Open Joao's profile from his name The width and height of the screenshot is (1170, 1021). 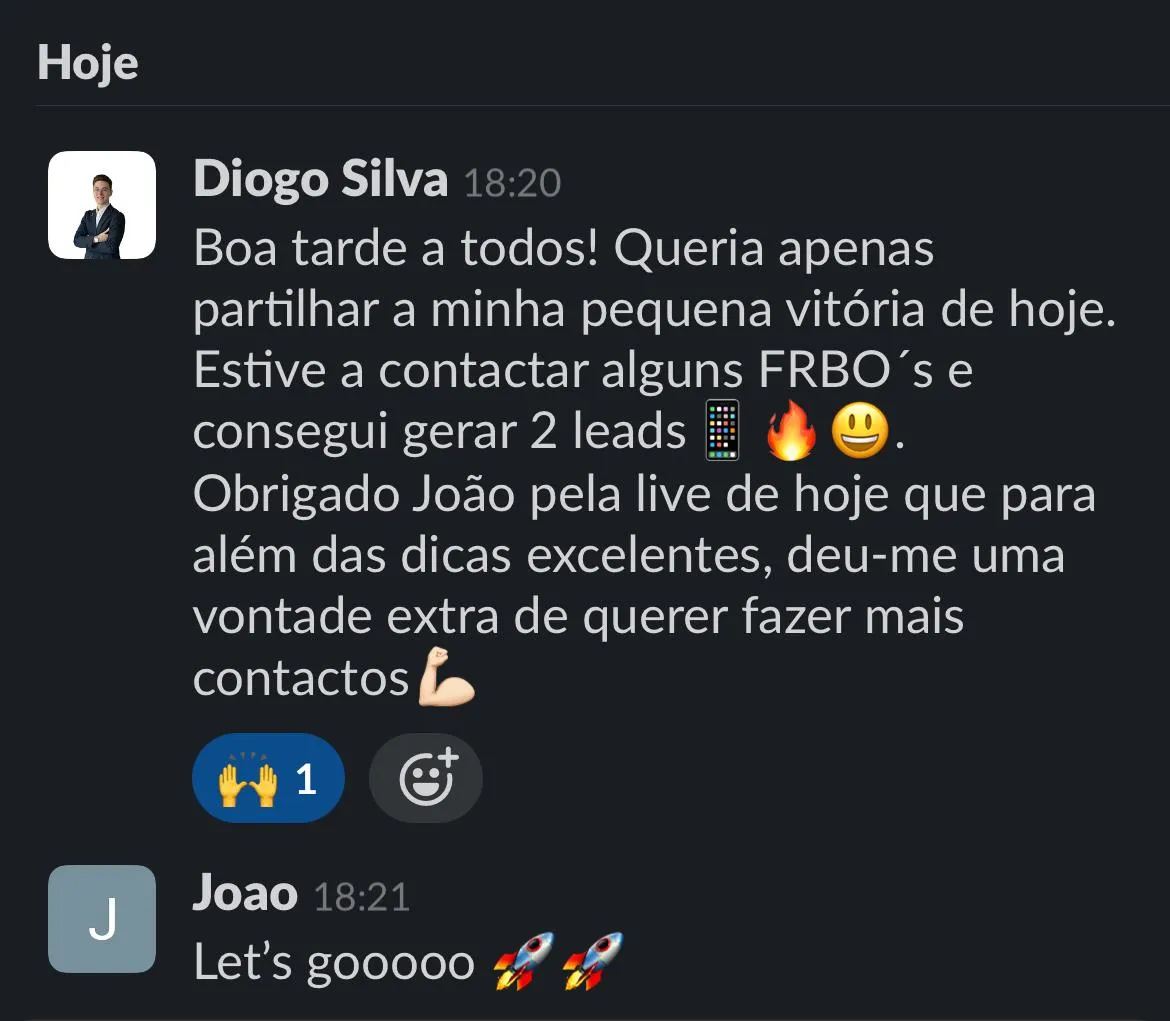[x=245, y=894]
